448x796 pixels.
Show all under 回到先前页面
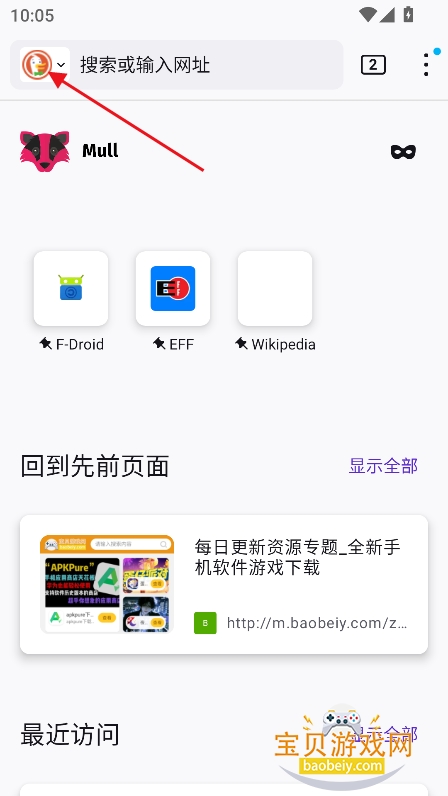coord(383,466)
